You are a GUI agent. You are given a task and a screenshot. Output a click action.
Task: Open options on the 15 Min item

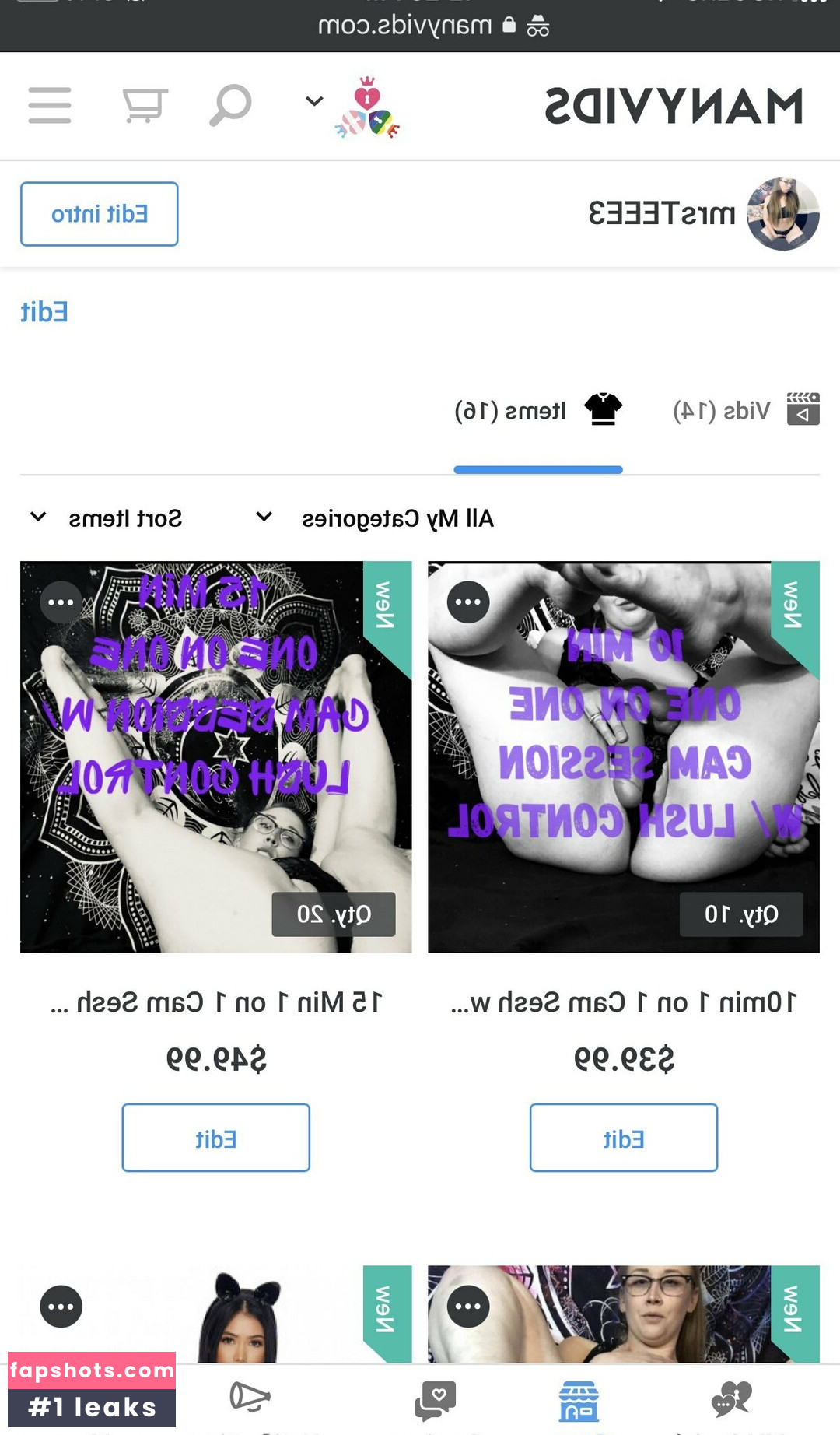click(61, 602)
